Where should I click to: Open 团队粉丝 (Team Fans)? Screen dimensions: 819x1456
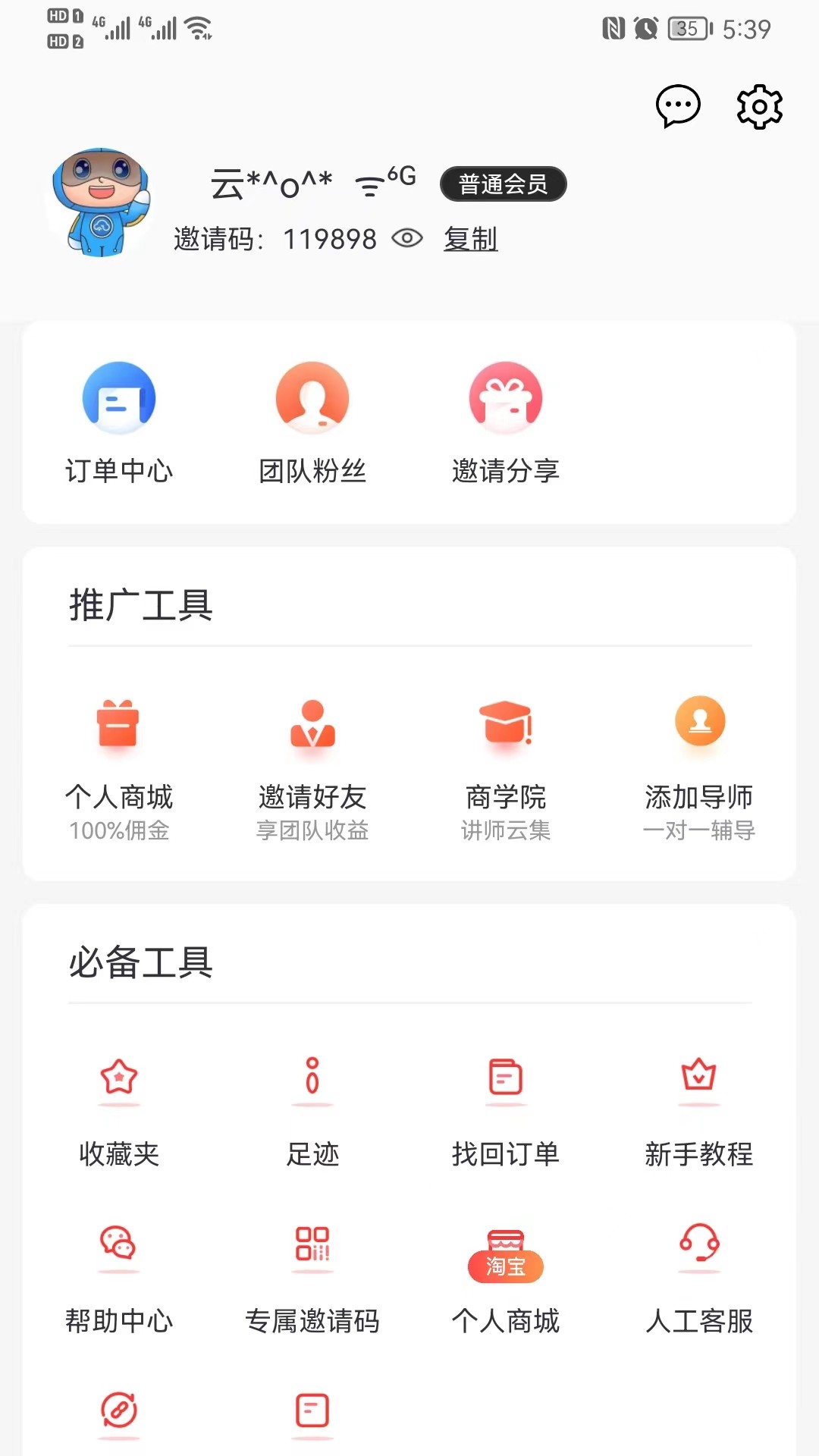[x=312, y=423]
